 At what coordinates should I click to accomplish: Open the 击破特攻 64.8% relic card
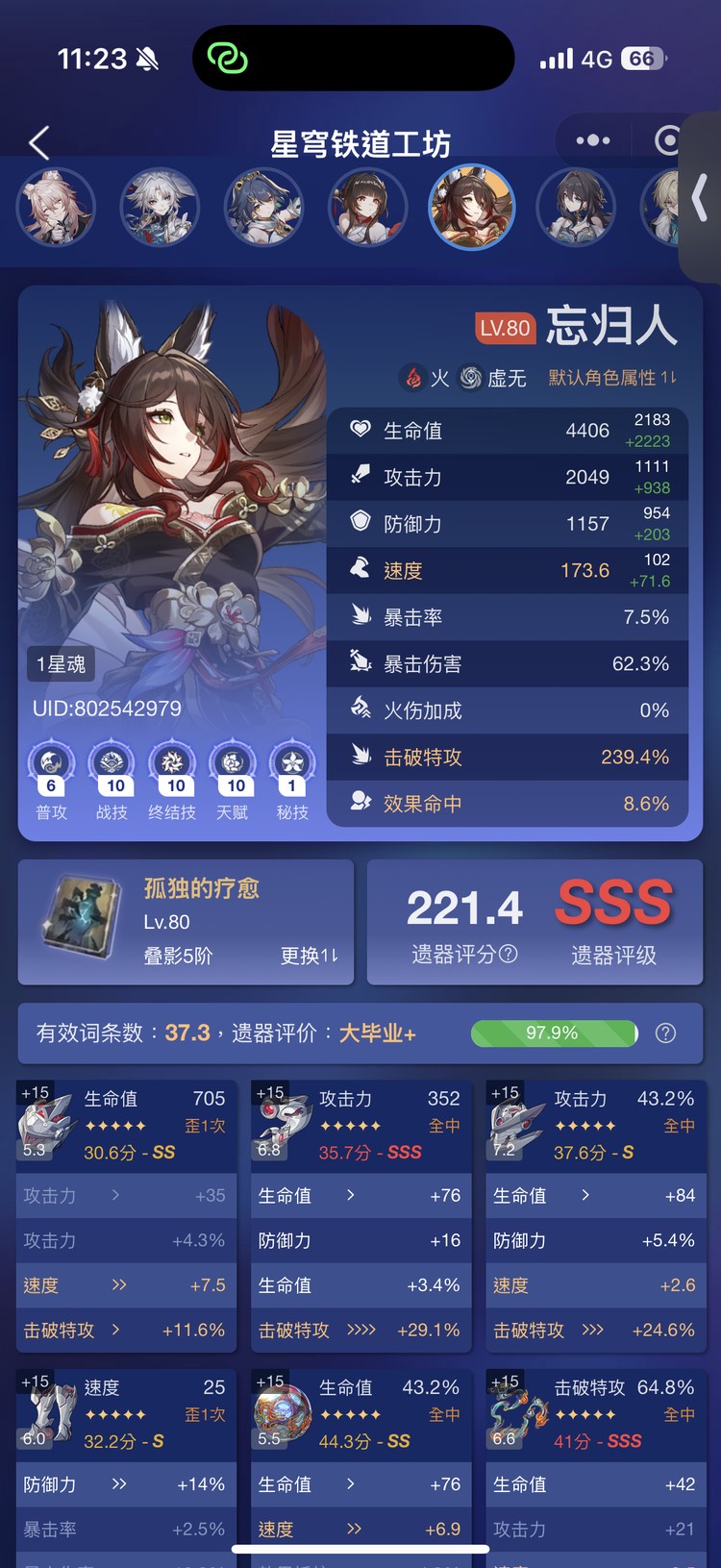[595, 1413]
